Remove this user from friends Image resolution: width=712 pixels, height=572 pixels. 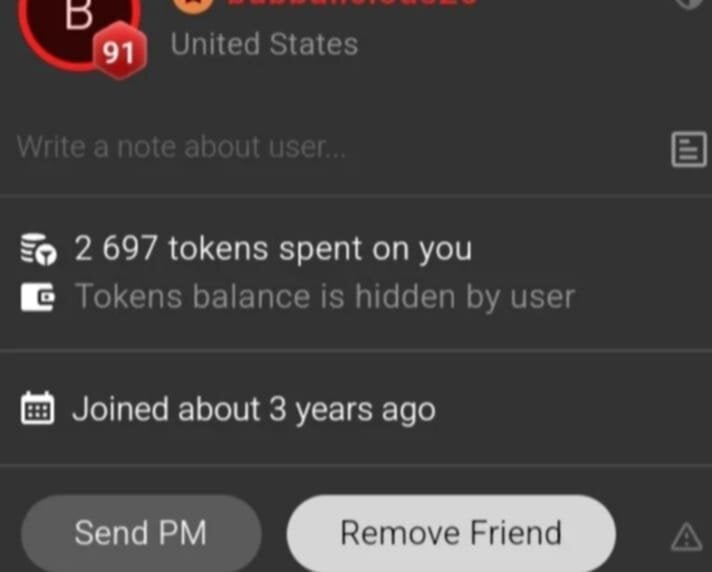click(451, 532)
